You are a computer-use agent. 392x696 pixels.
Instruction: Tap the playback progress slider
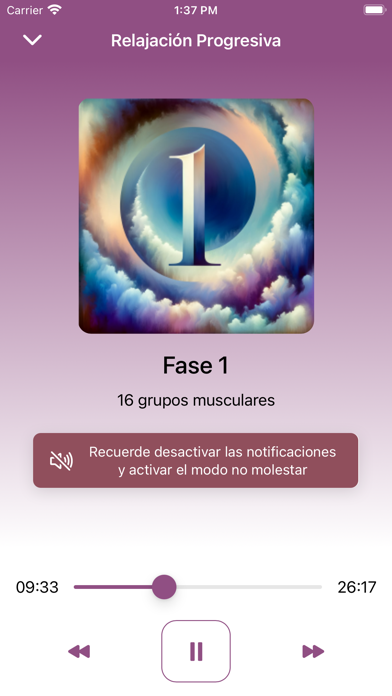tap(198, 587)
